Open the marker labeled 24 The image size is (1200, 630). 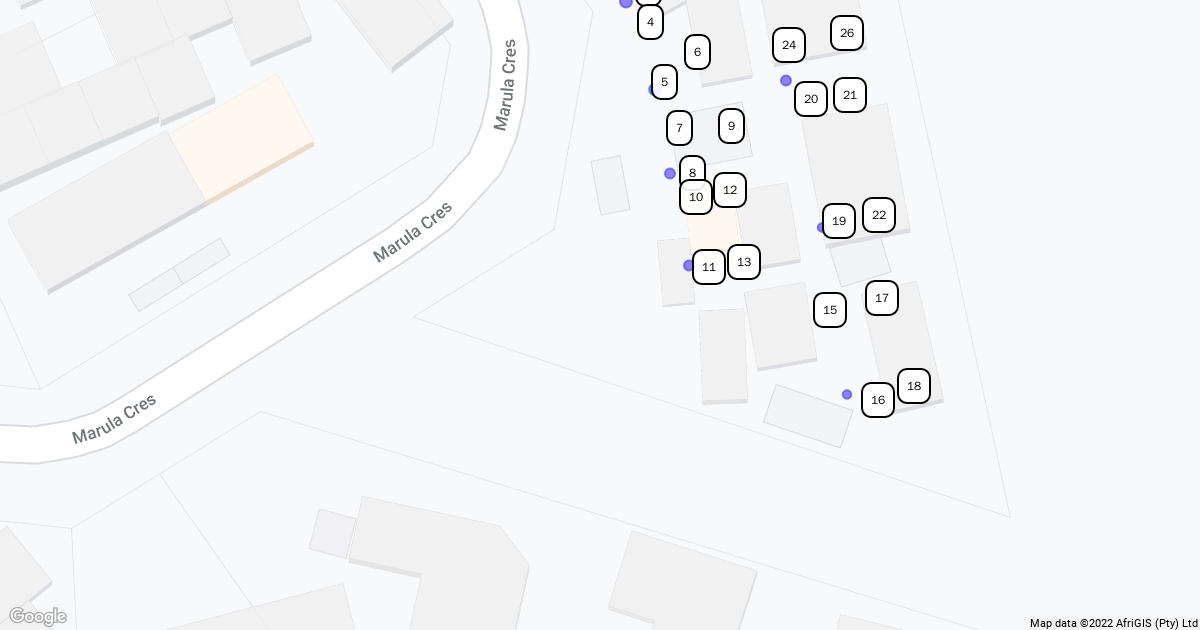(x=789, y=45)
